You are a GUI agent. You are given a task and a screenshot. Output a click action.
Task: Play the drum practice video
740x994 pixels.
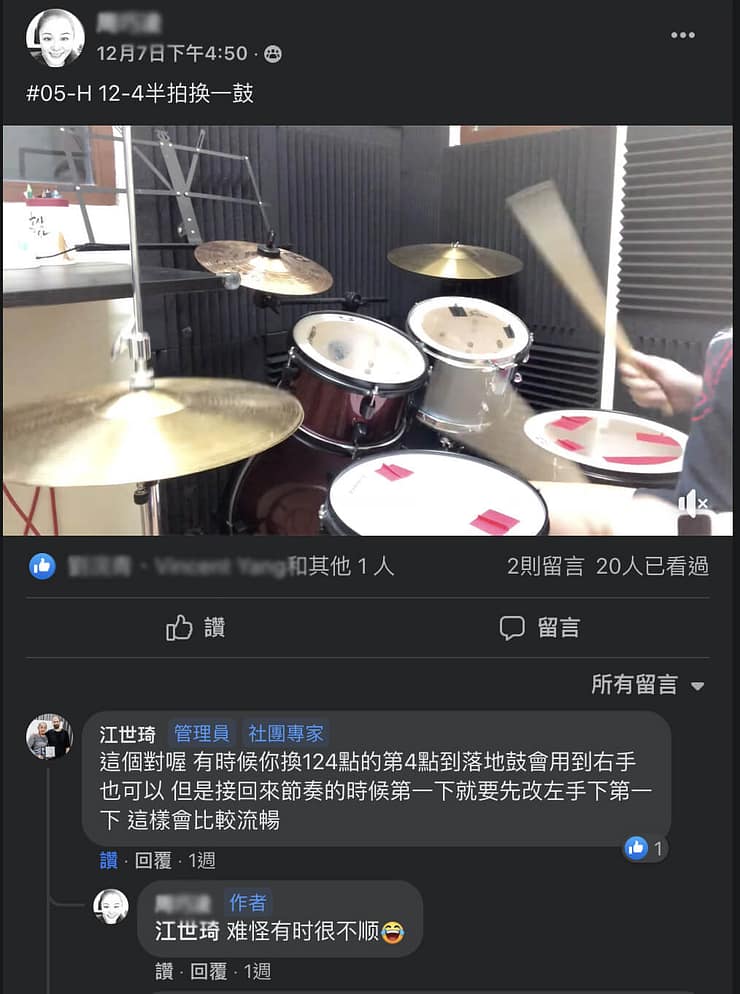368,330
